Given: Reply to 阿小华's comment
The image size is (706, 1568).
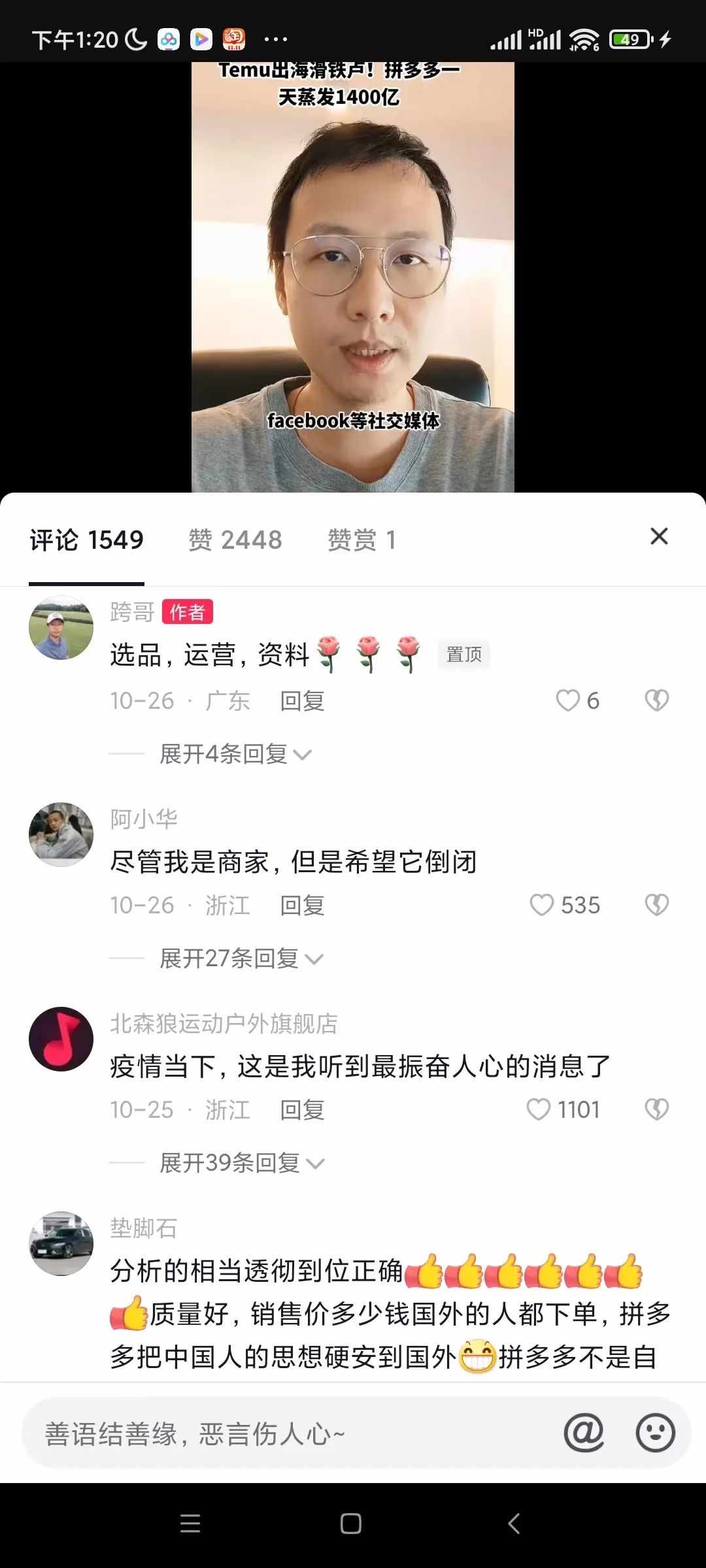Looking at the screenshot, I should [x=302, y=906].
